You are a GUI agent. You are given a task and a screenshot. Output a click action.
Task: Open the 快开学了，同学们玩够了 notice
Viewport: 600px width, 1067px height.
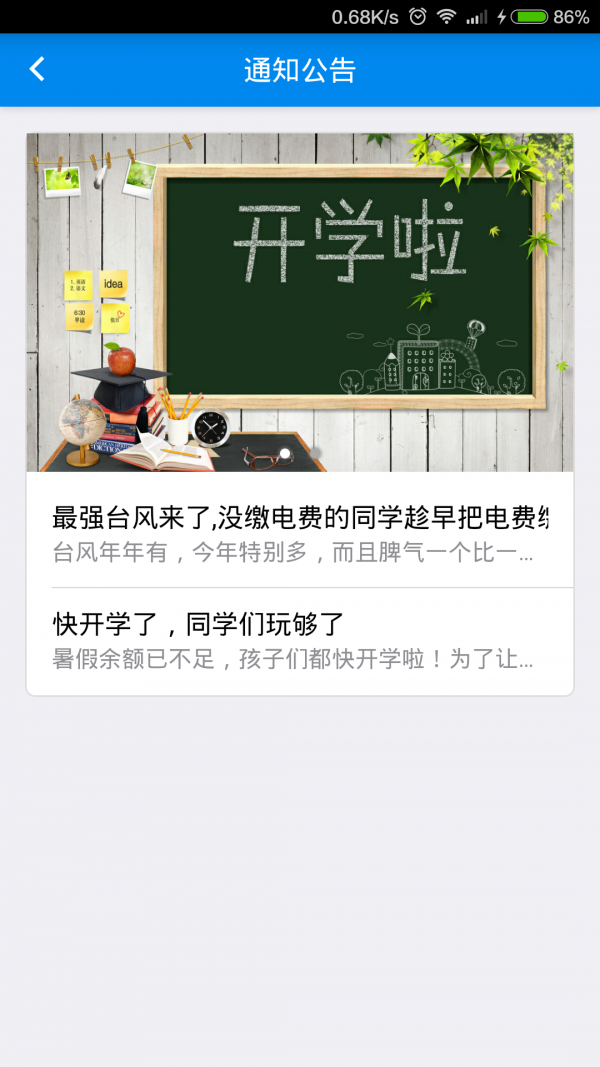300,640
